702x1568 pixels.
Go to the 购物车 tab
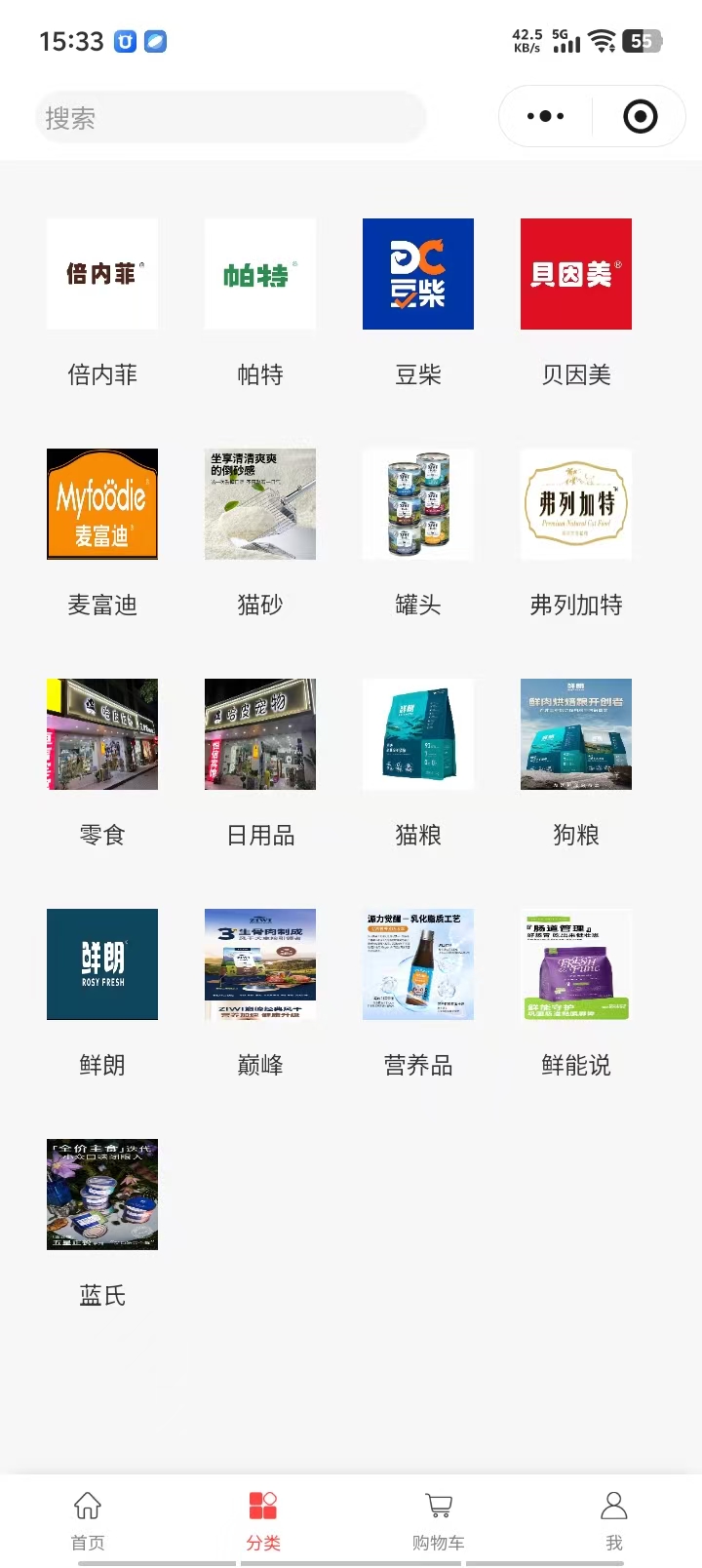439,1519
